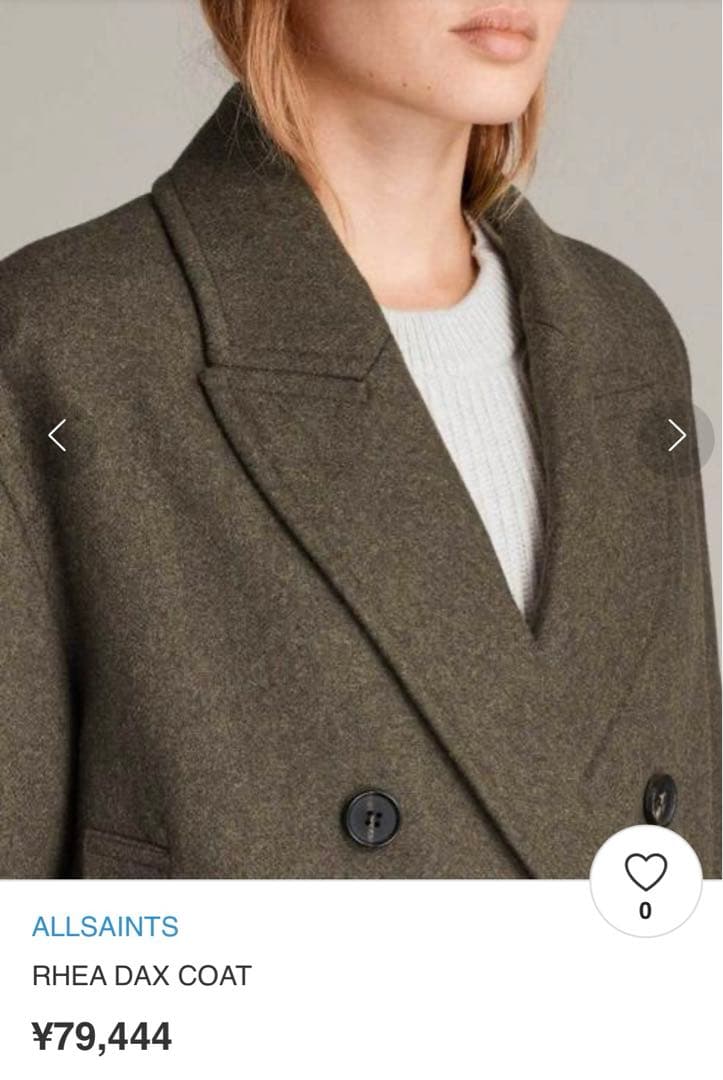723x1080 pixels.
Task: Open the ALLSAINTS brand link
Action: point(105,926)
